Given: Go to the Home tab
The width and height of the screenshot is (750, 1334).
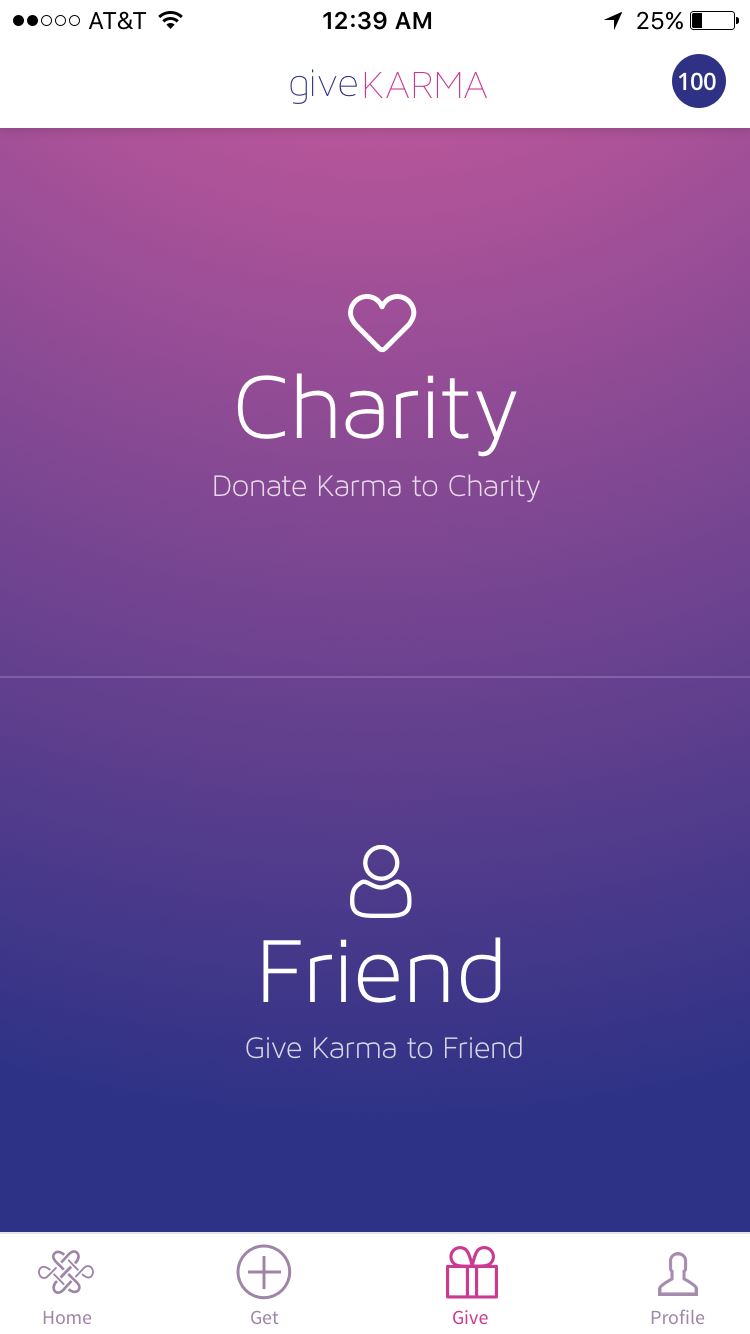Looking at the screenshot, I should click(x=66, y=1286).
